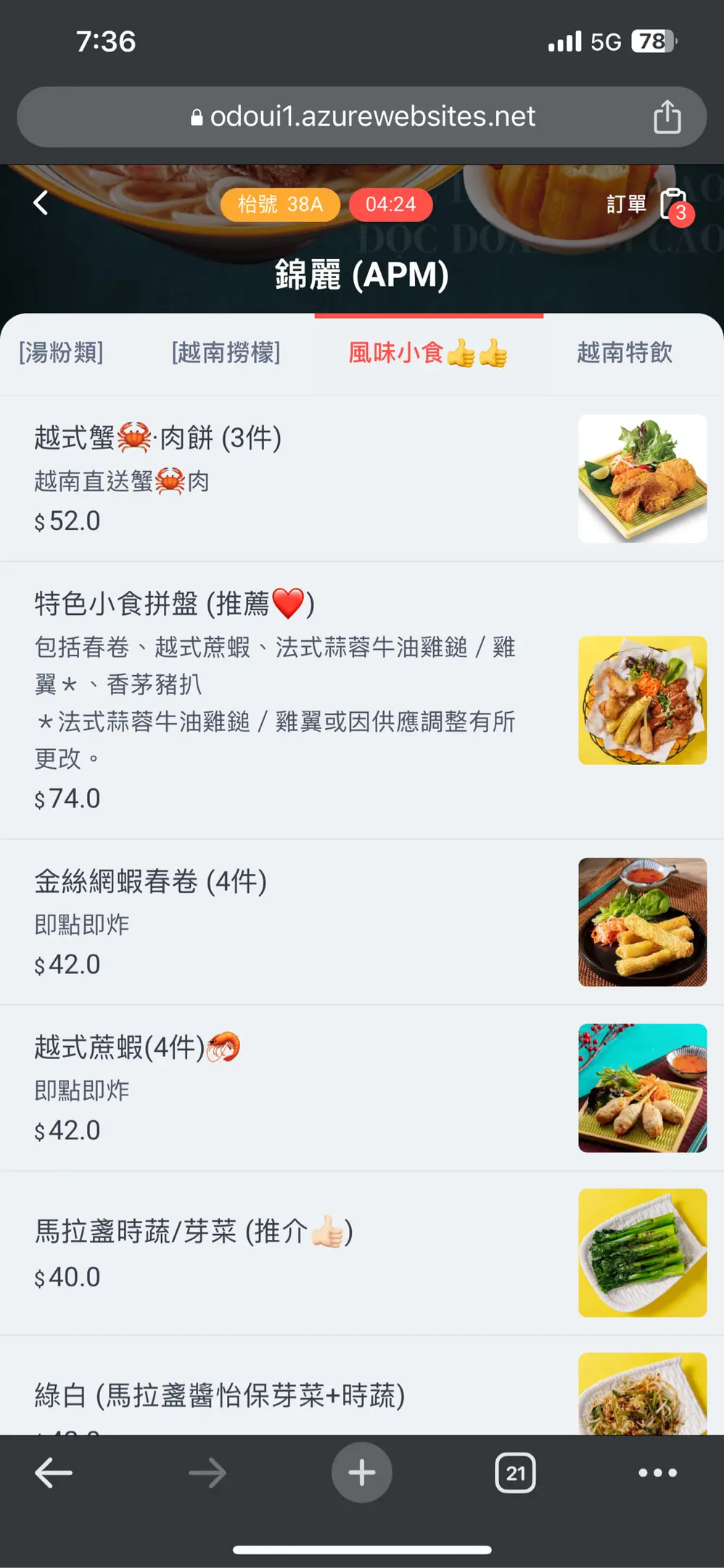The image size is (724, 1568).
Task: Show the 21 open browser tabs
Action: (515, 1472)
